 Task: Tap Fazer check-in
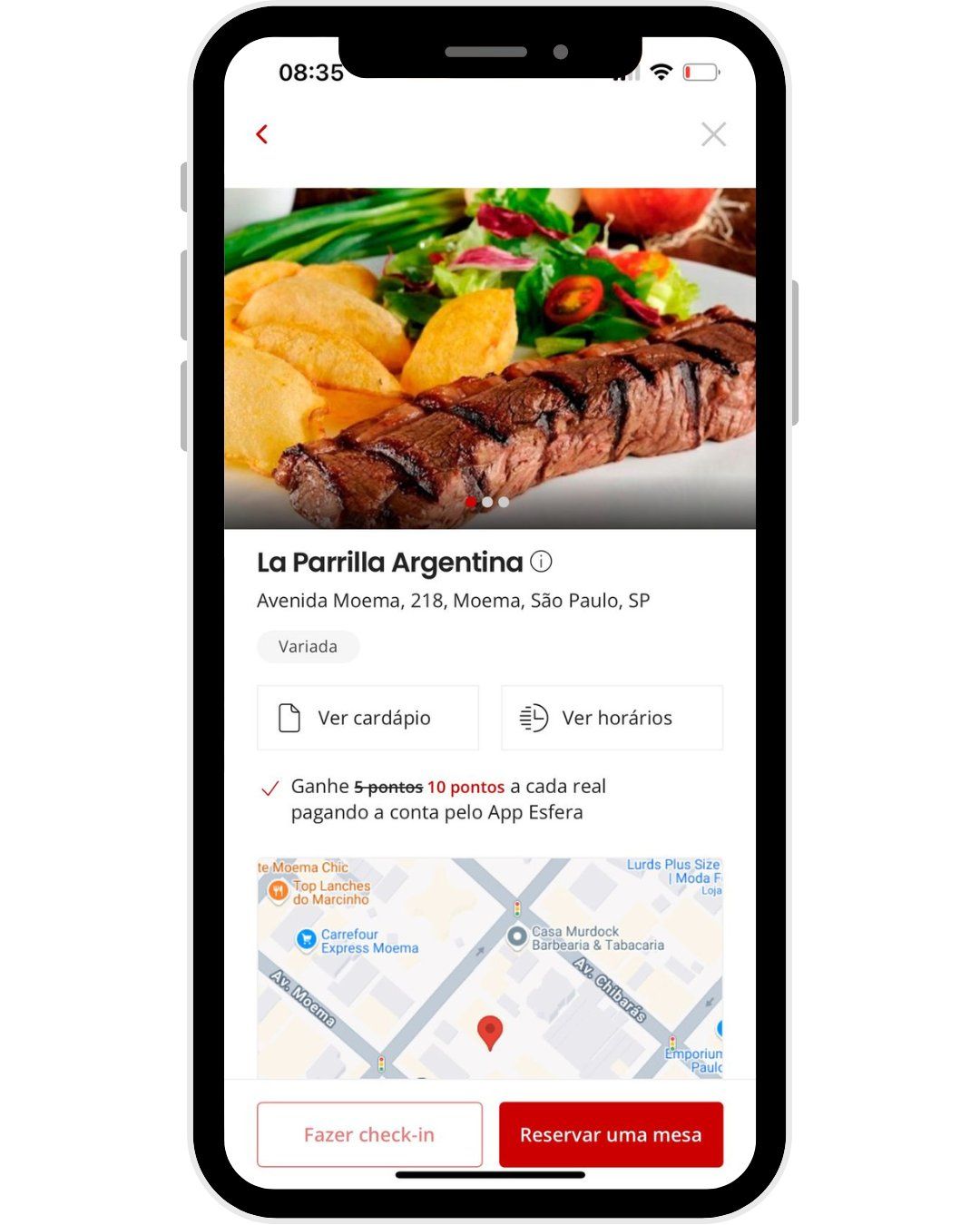click(x=369, y=1134)
